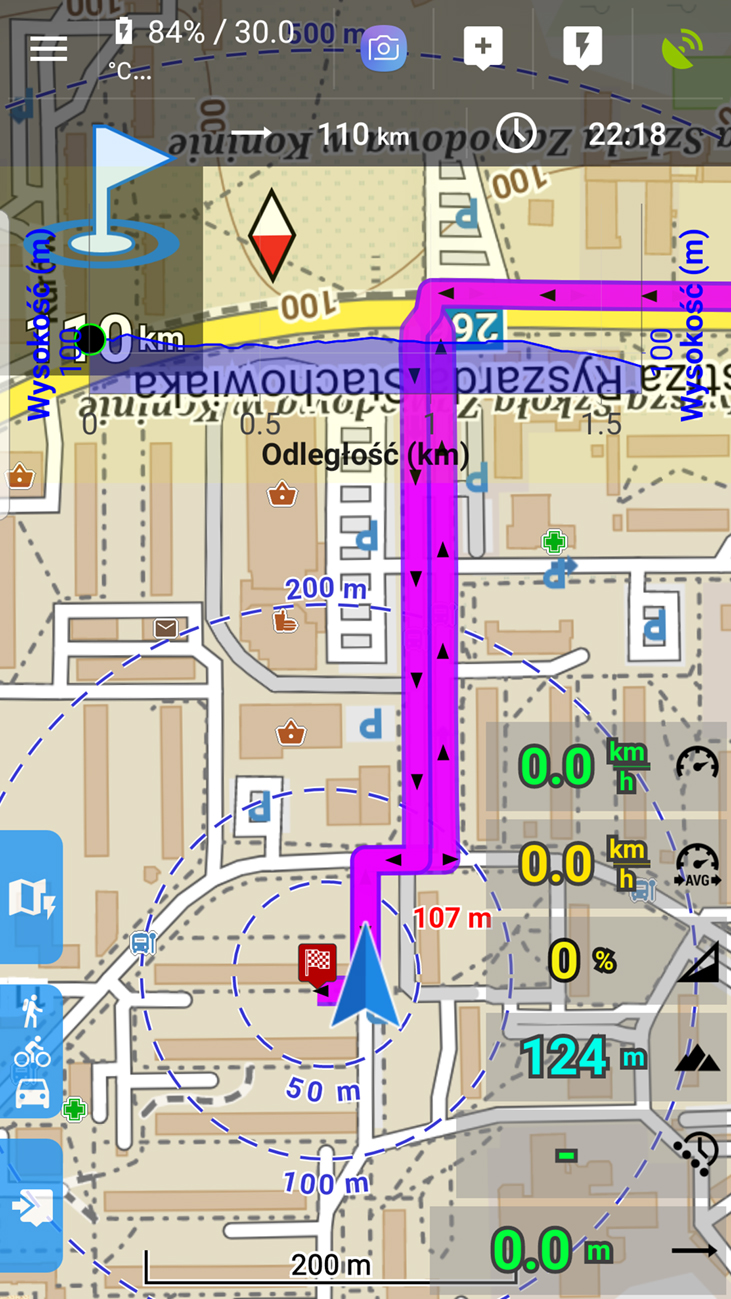Select the average speed AVG field
This screenshot has width=731, height=1299.
tap(606, 862)
